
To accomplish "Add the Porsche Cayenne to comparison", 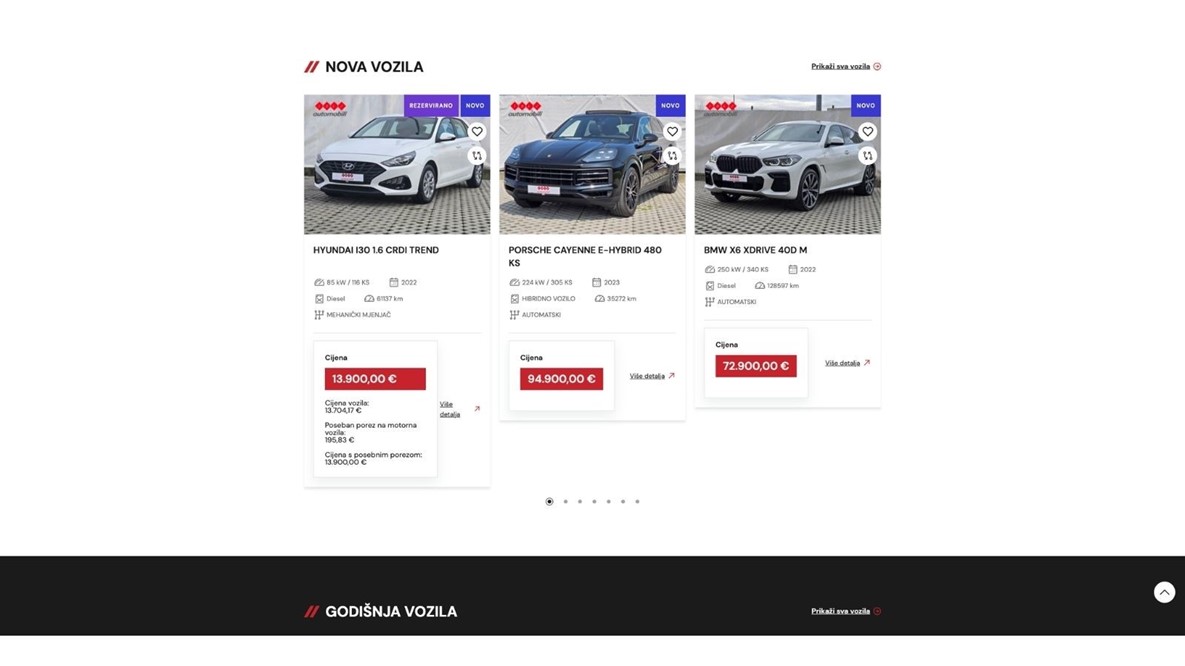I will tap(672, 156).
